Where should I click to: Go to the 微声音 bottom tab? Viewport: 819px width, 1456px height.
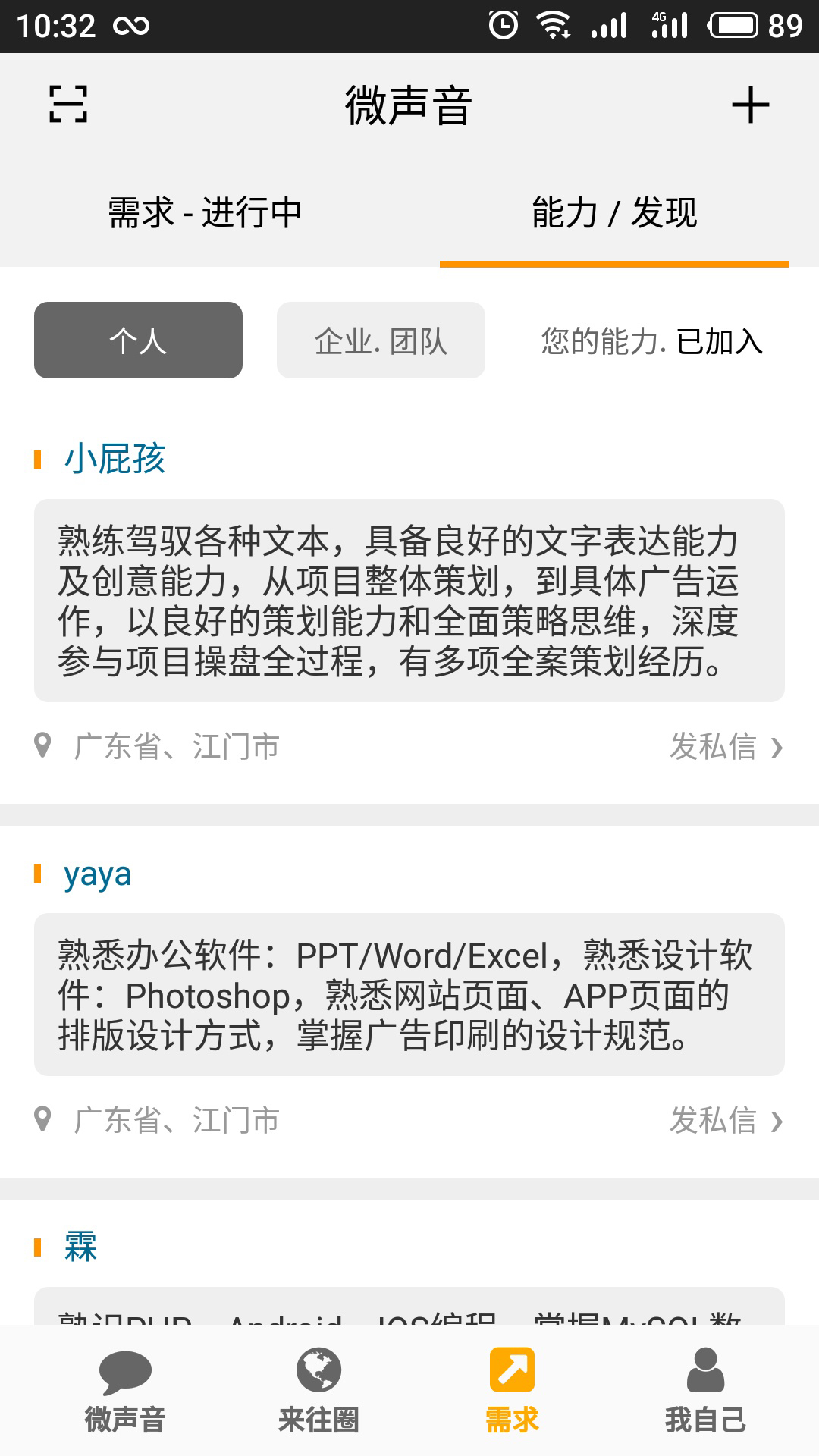(125, 1392)
